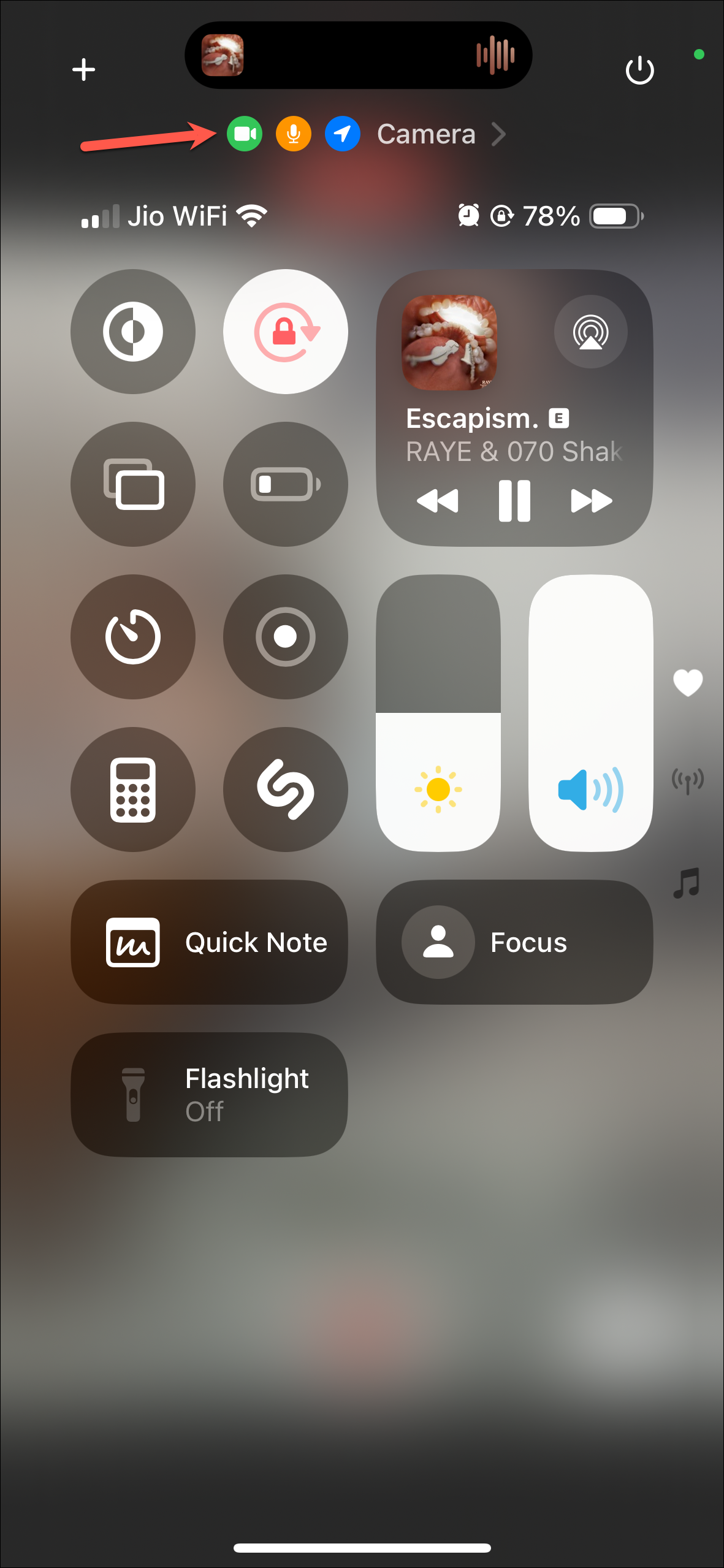
Task: Start screen recording
Action: pos(286,637)
